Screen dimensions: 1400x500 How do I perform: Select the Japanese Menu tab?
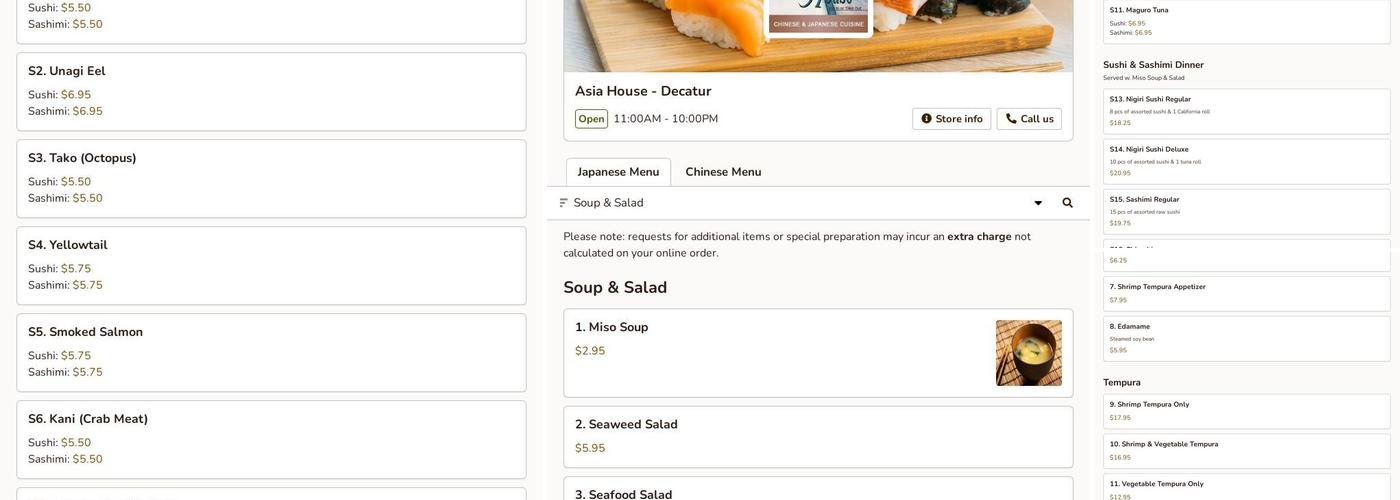point(618,172)
